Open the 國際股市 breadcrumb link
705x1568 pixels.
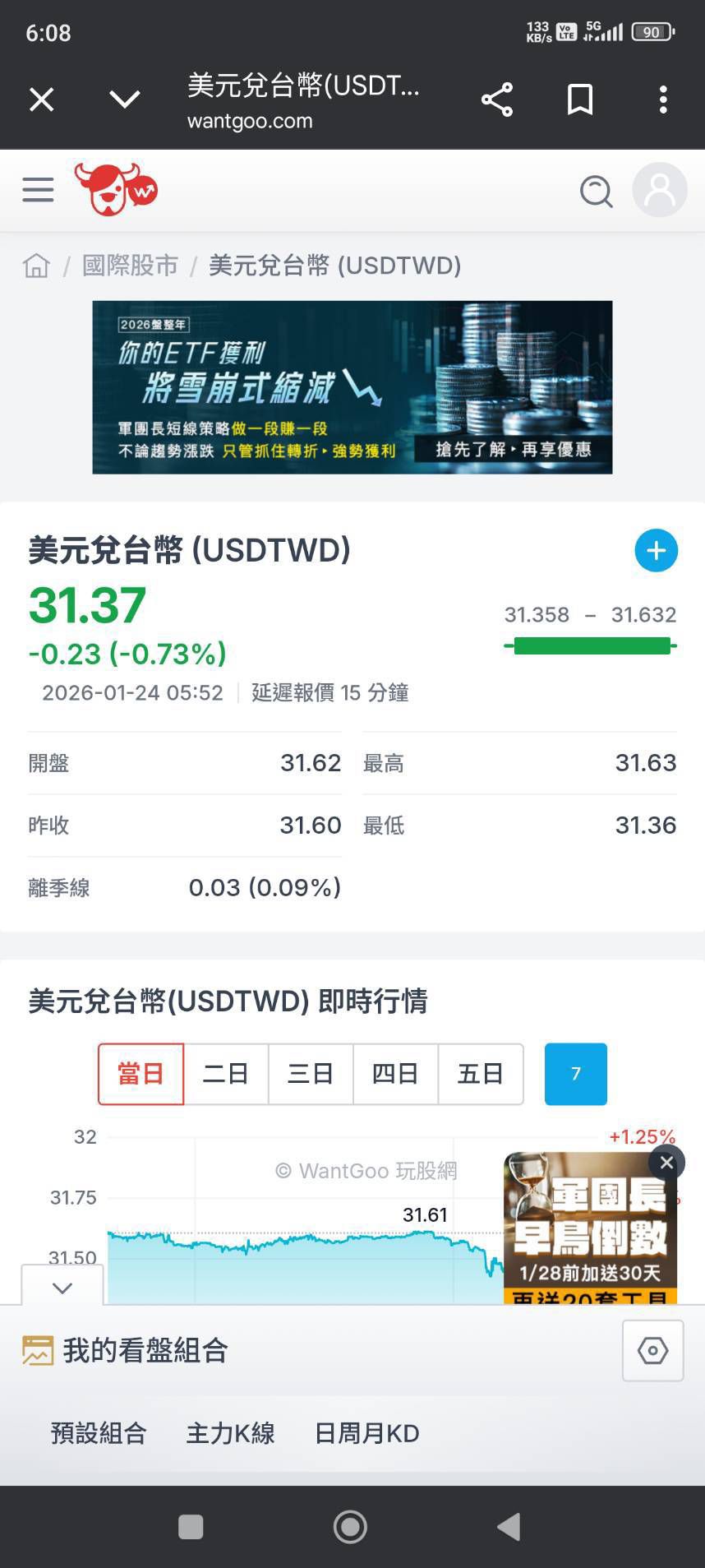130,265
